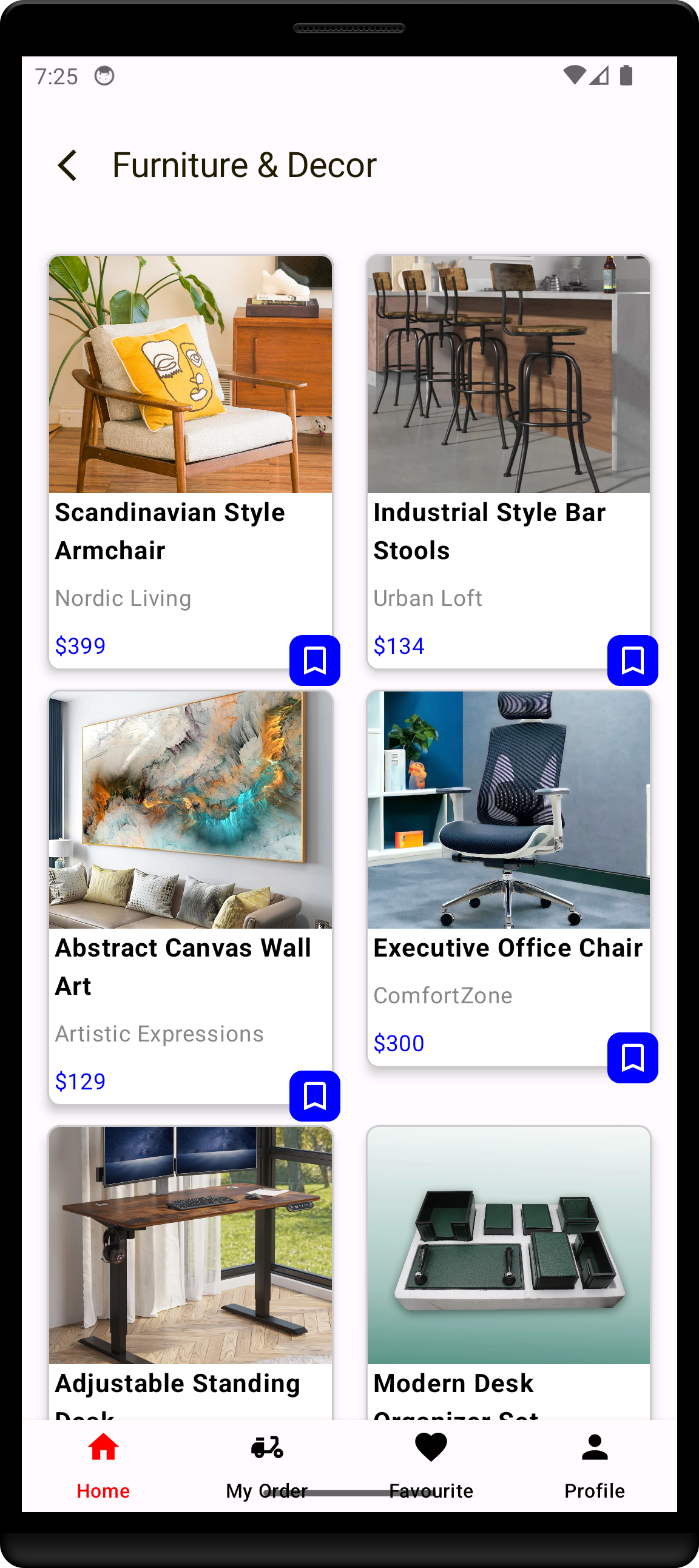
Task: View Industrial Style Bar Stools details
Action: click(508, 426)
